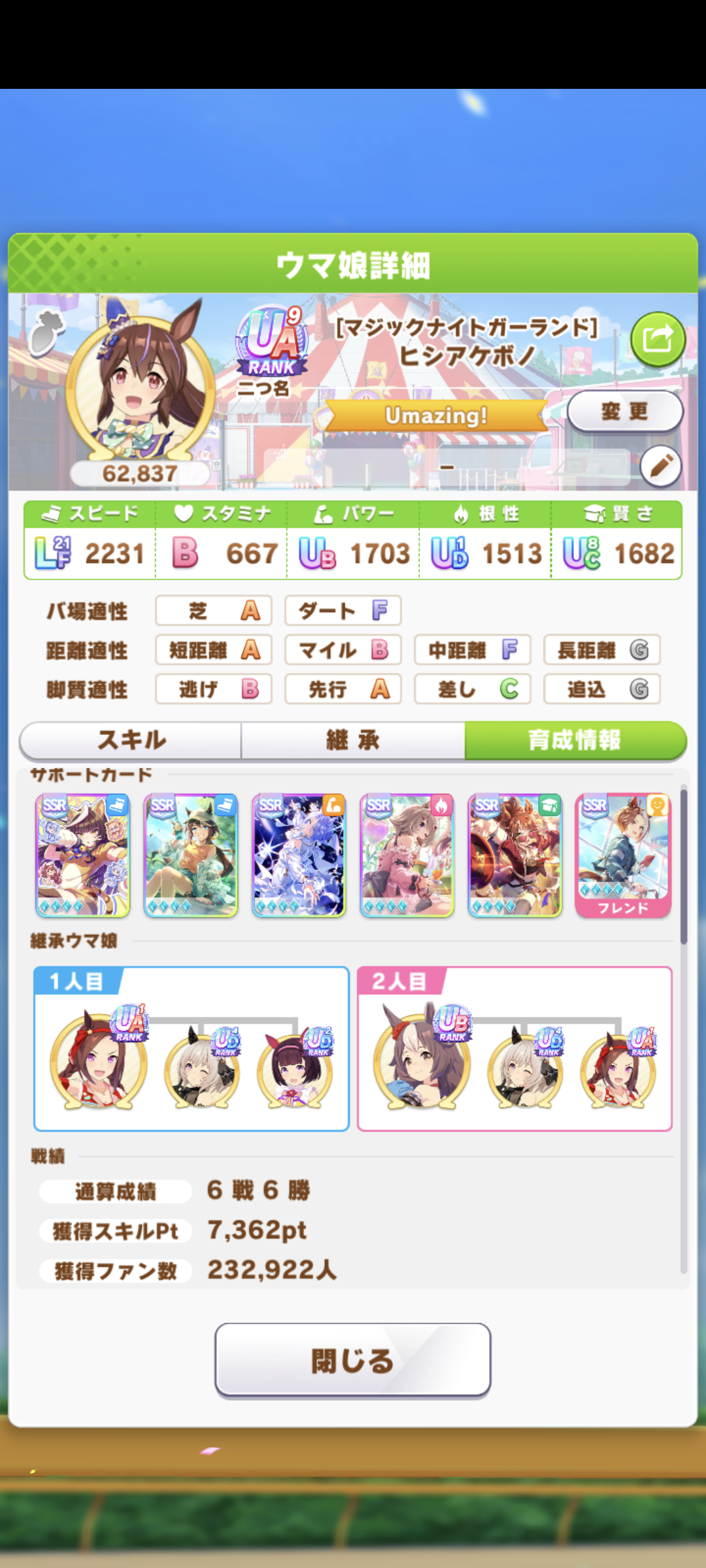
Task: Open the wisdom SSR support card
Action: [515, 855]
